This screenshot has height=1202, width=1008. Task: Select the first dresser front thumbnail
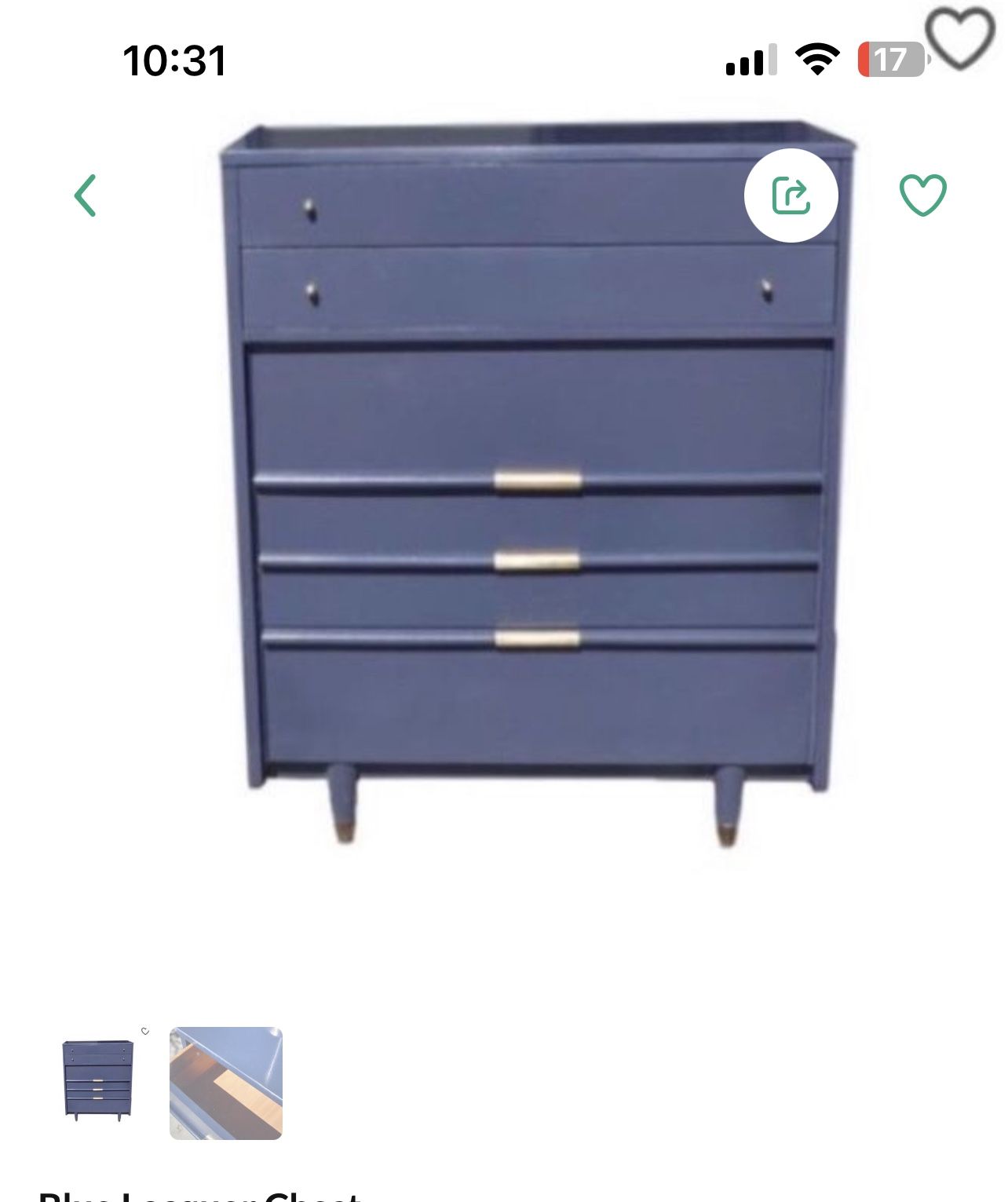click(x=98, y=1080)
